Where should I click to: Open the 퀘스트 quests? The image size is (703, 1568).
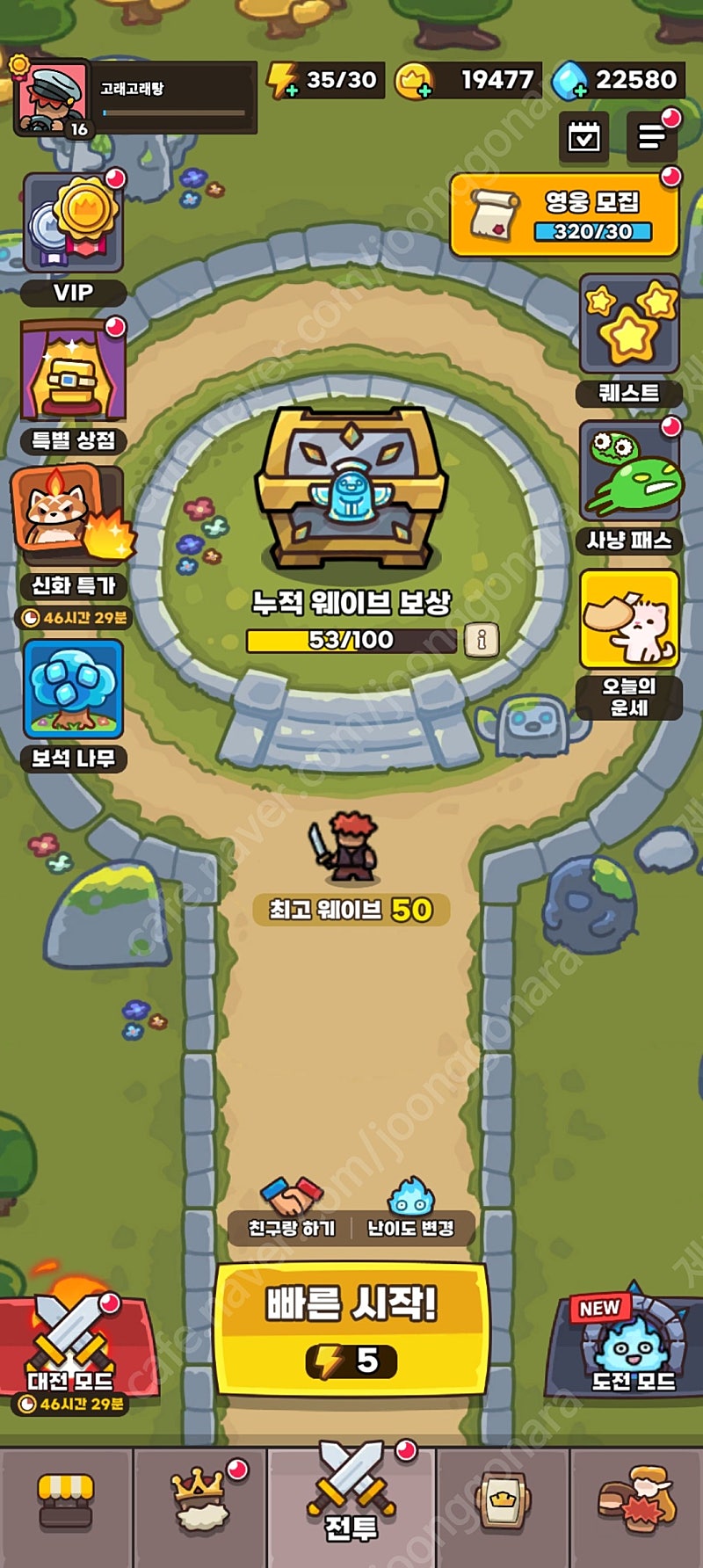(x=629, y=340)
